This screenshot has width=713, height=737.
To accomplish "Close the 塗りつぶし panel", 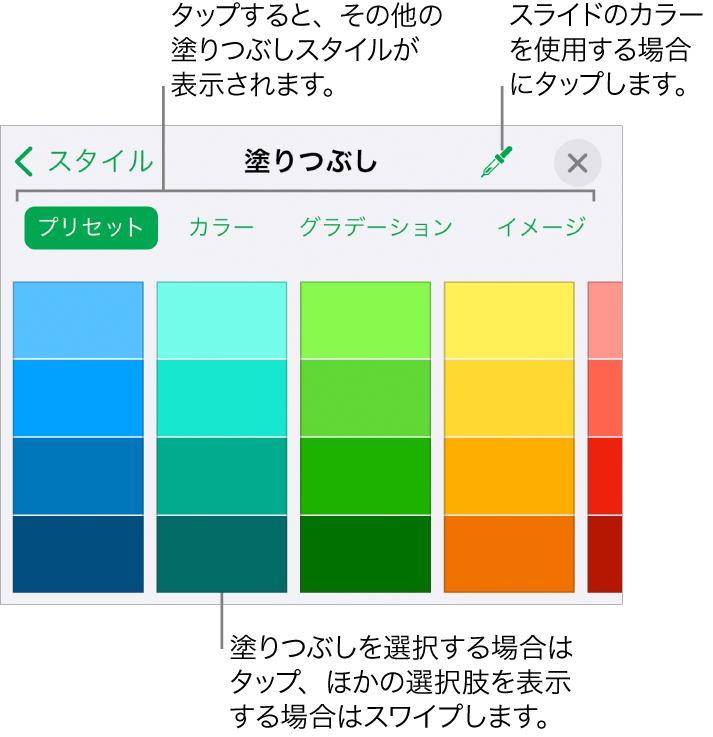I will tap(577, 164).
